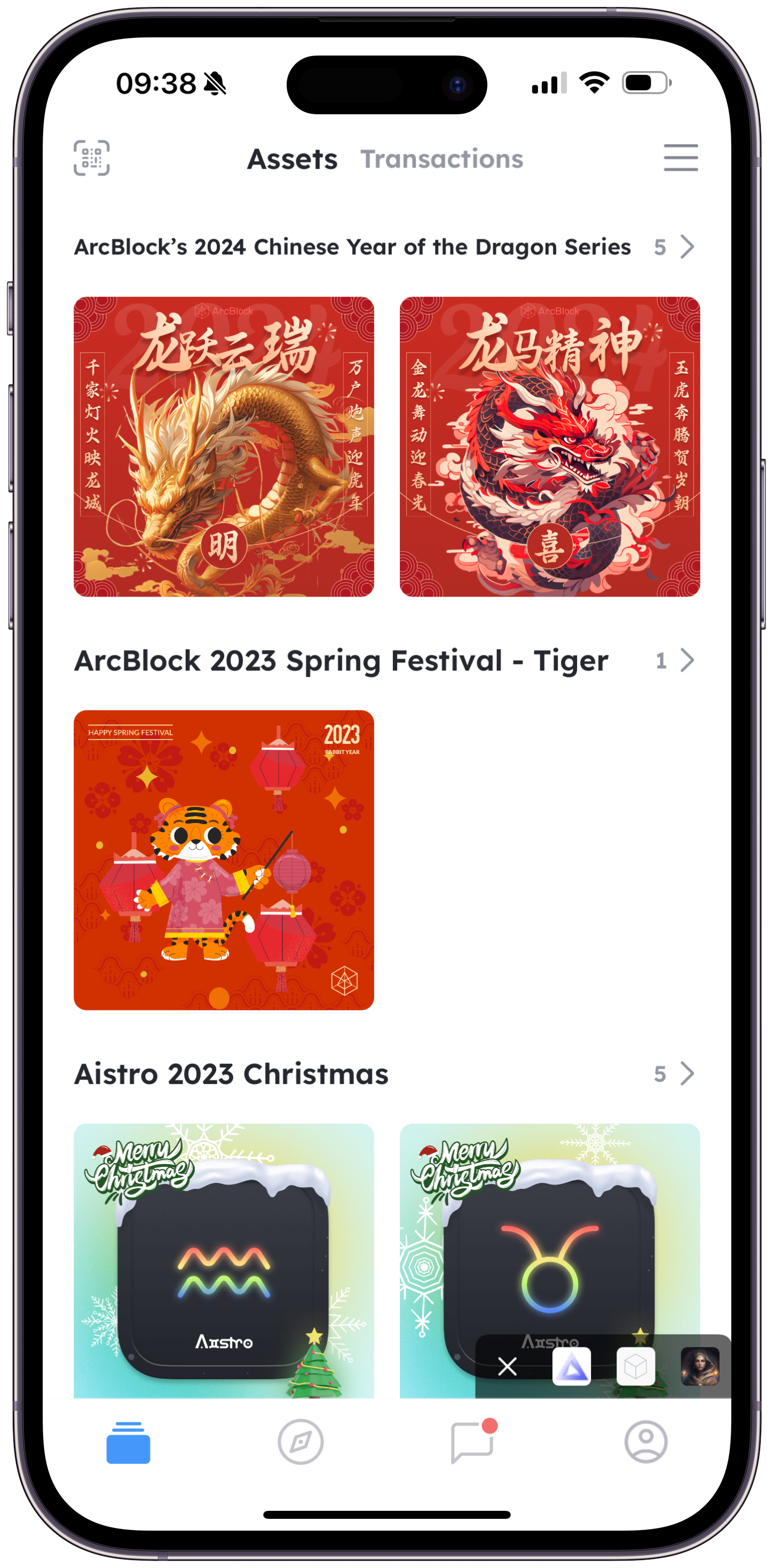The image size is (774, 1568).
Task: Expand the Aistro 2023 Christmas collection
Action: (x=686, y=1074)
